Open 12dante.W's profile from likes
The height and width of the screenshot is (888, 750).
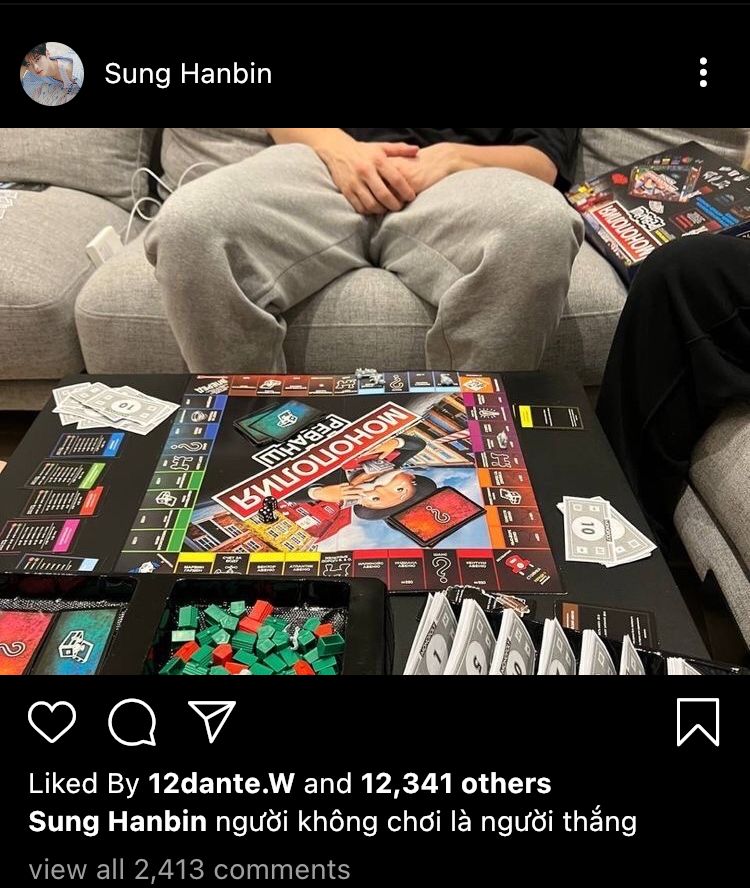pos(221,784)
